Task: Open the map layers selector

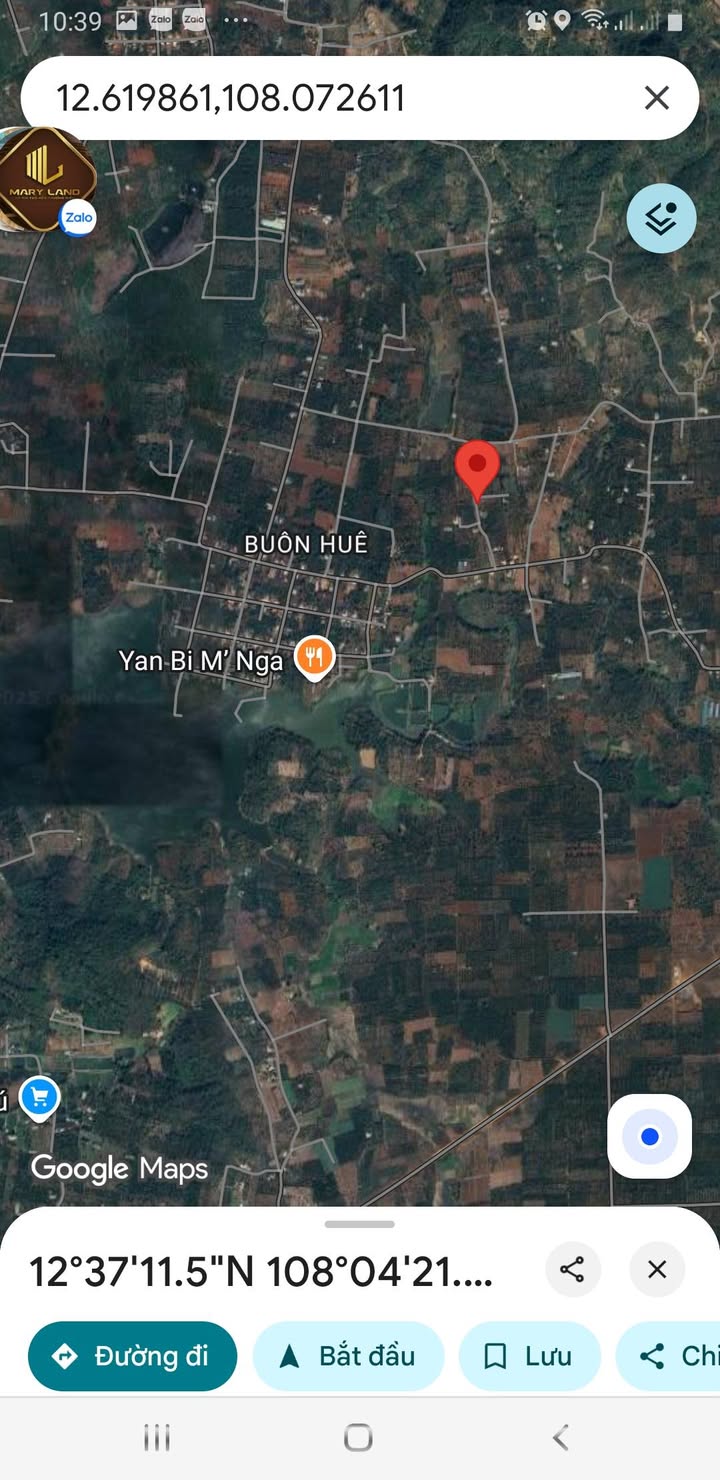Action: pos(661,218)
